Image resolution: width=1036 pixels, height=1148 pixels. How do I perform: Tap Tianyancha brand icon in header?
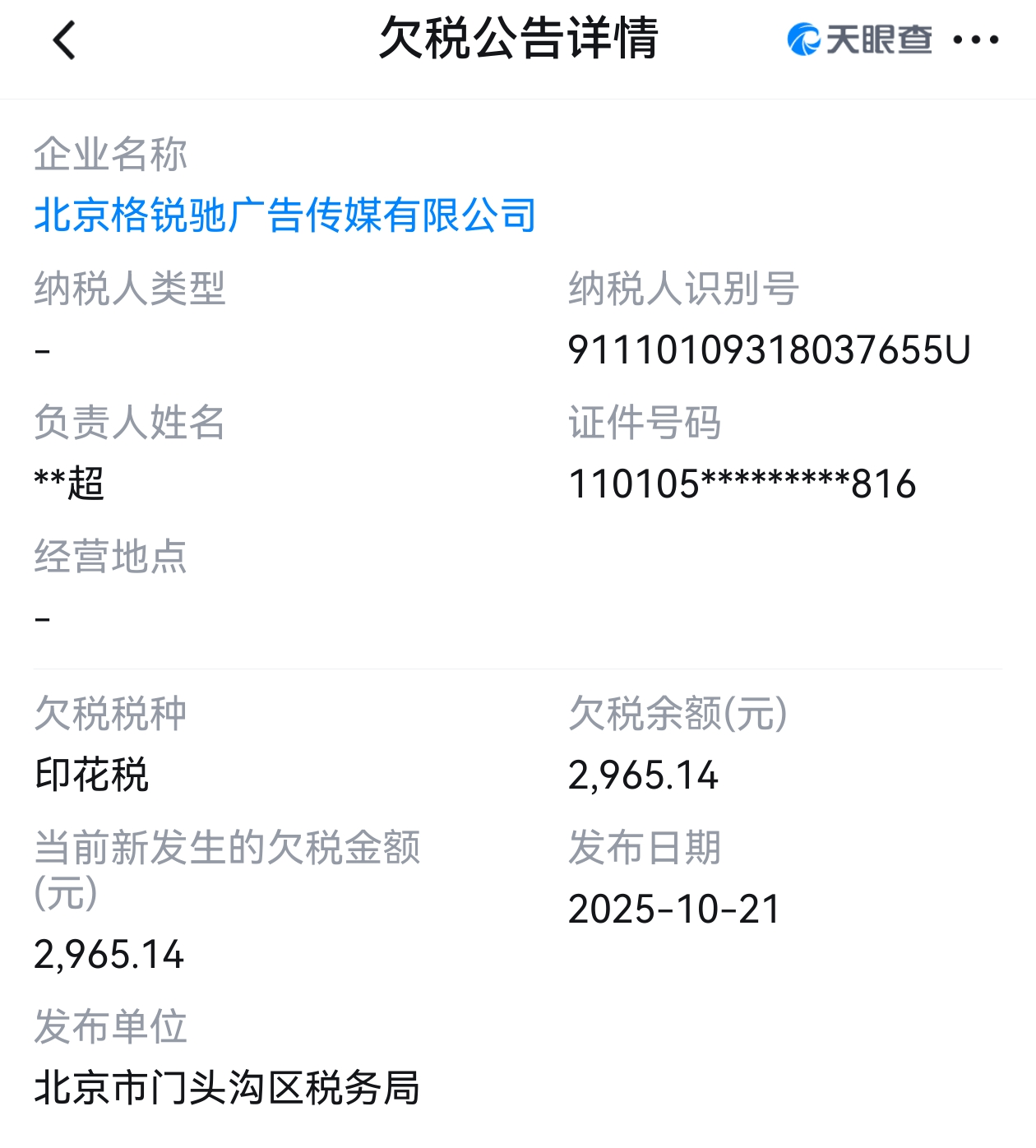[859, 39]
